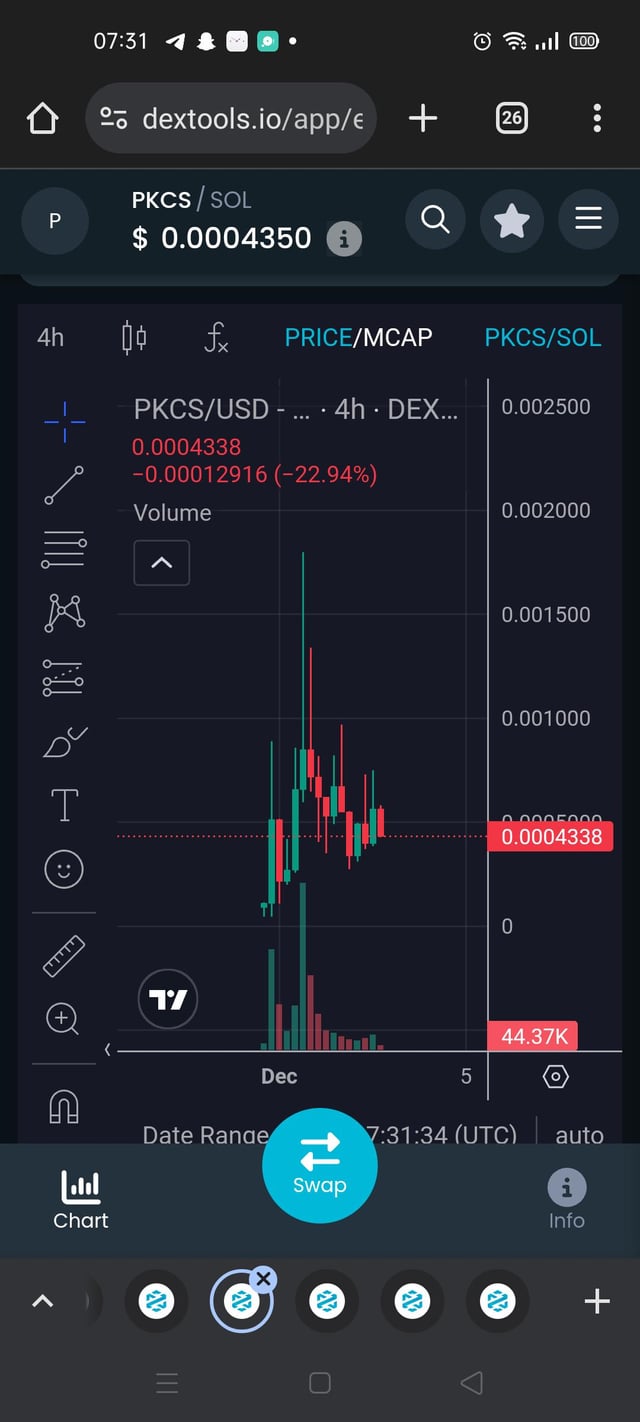The image size is (640, 1422).
Task: Open a new browser tab
Action: pos(423,119)
